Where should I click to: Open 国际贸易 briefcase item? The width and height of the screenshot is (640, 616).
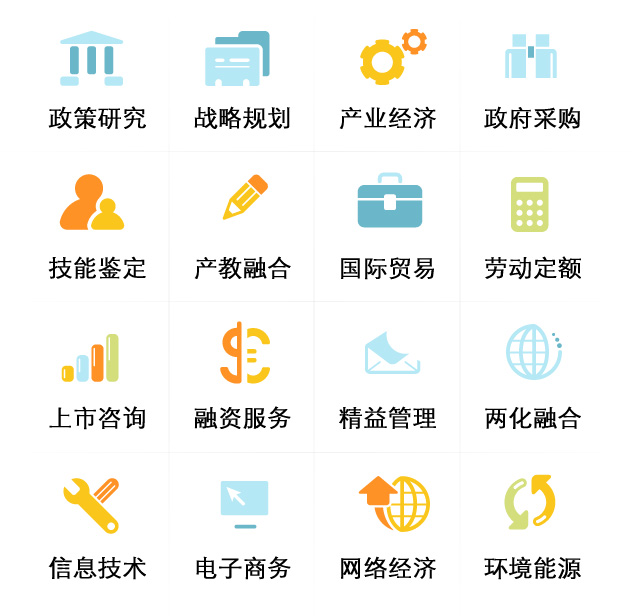point(388,230)
